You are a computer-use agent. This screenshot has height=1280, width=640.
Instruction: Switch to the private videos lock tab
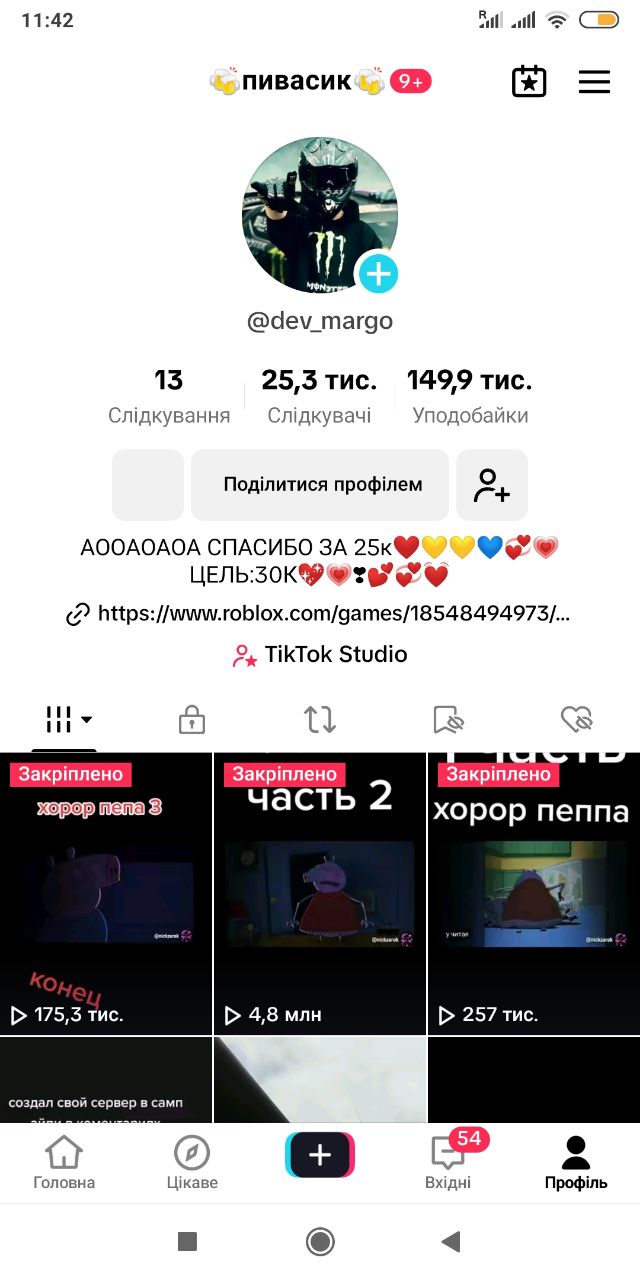(191, 719)
